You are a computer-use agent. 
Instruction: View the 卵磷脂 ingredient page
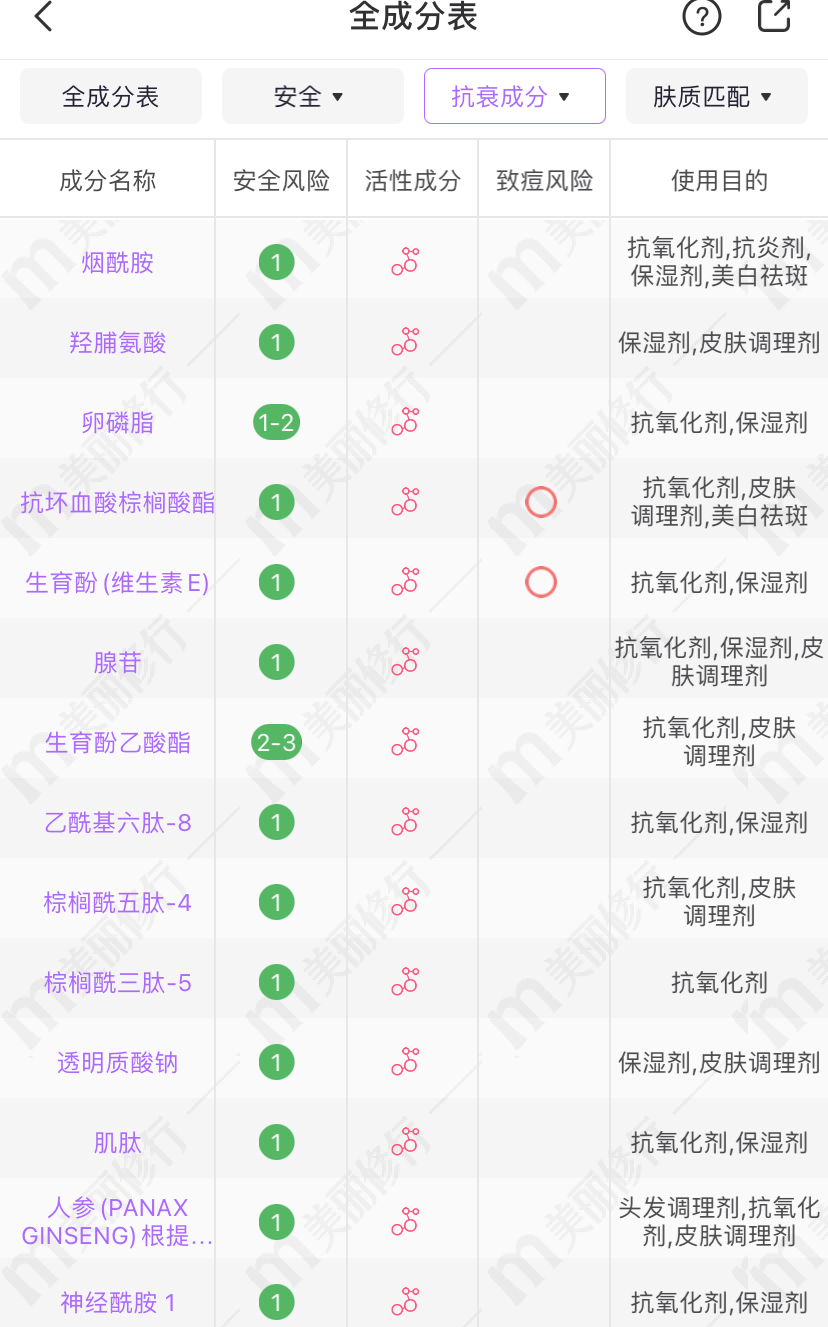118,423
